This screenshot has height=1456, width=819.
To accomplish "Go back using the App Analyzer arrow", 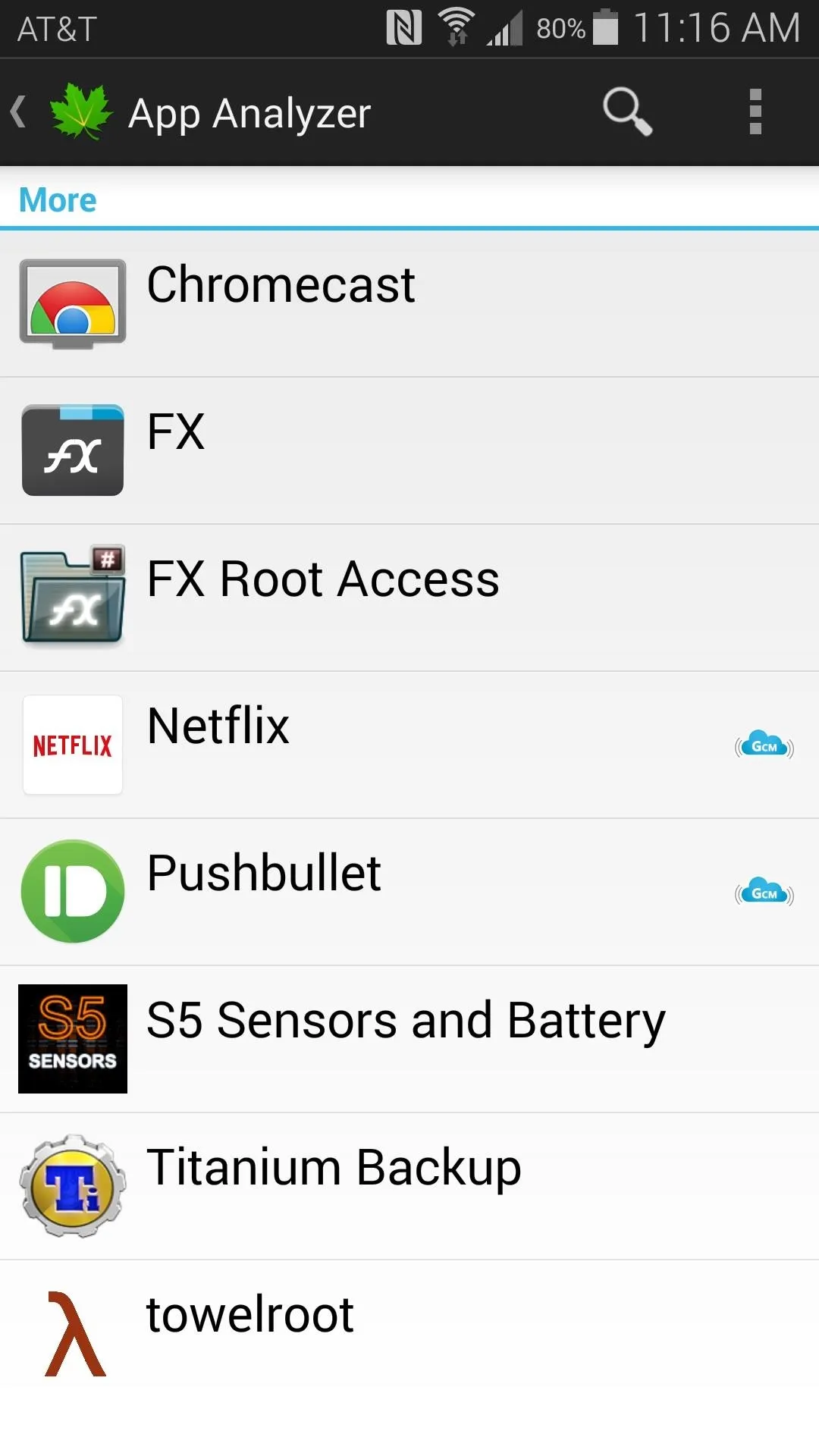I will click(x=19, y=112).
